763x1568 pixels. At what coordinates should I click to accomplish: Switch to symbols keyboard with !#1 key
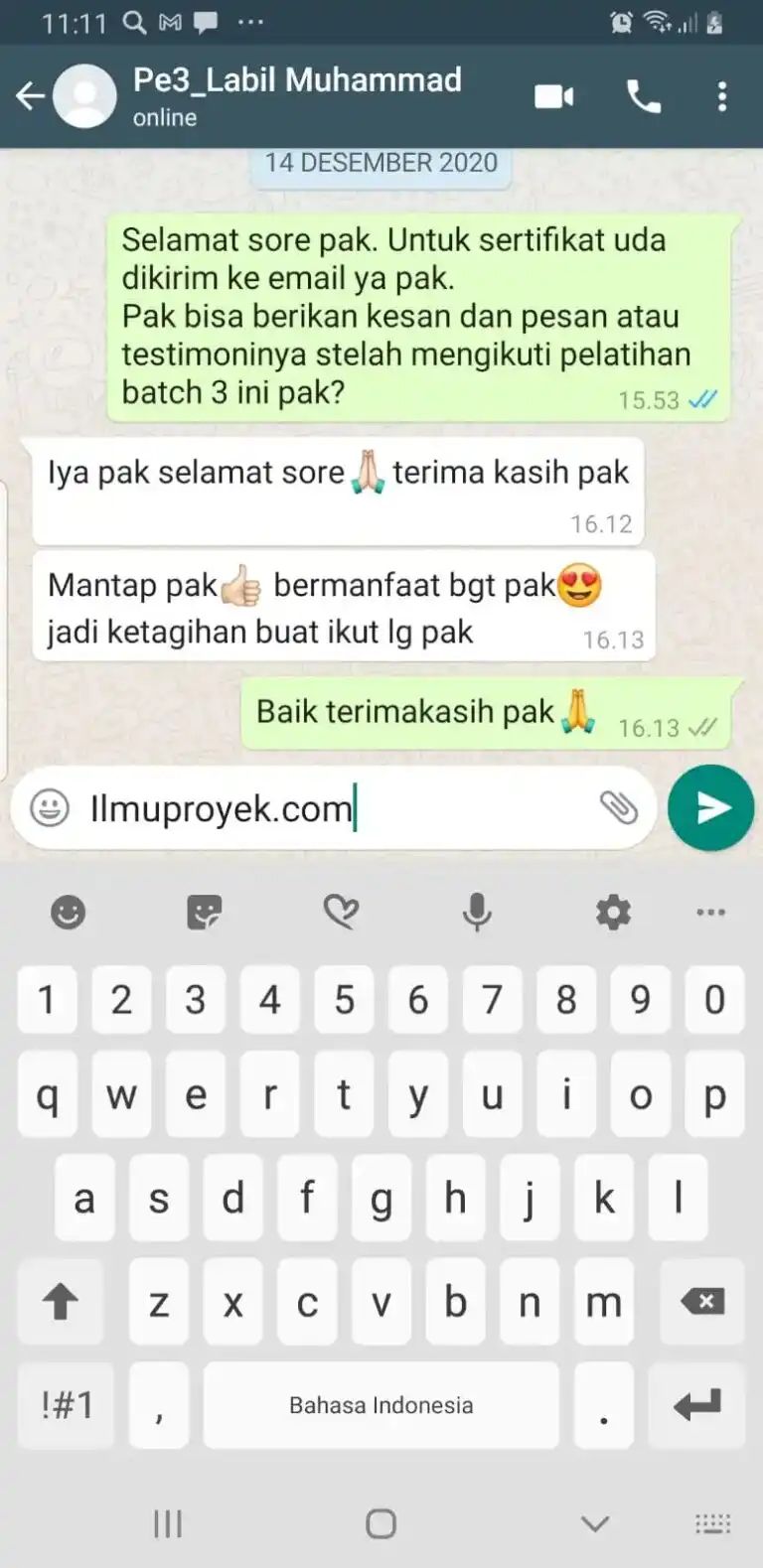[x=67, y=1404]
